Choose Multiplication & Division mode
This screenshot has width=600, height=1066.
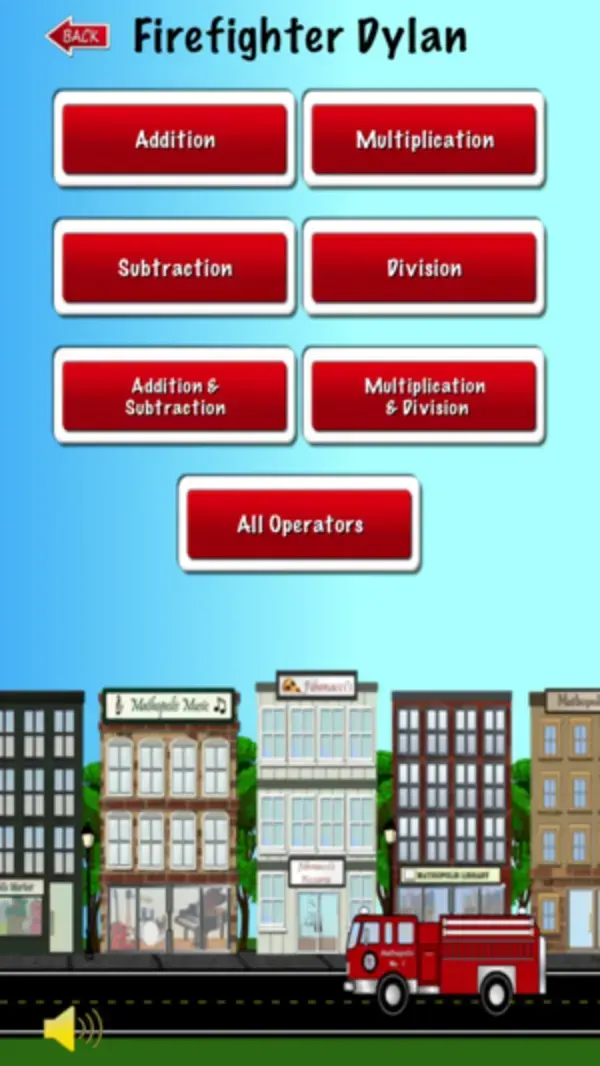[x=424, y=396]
